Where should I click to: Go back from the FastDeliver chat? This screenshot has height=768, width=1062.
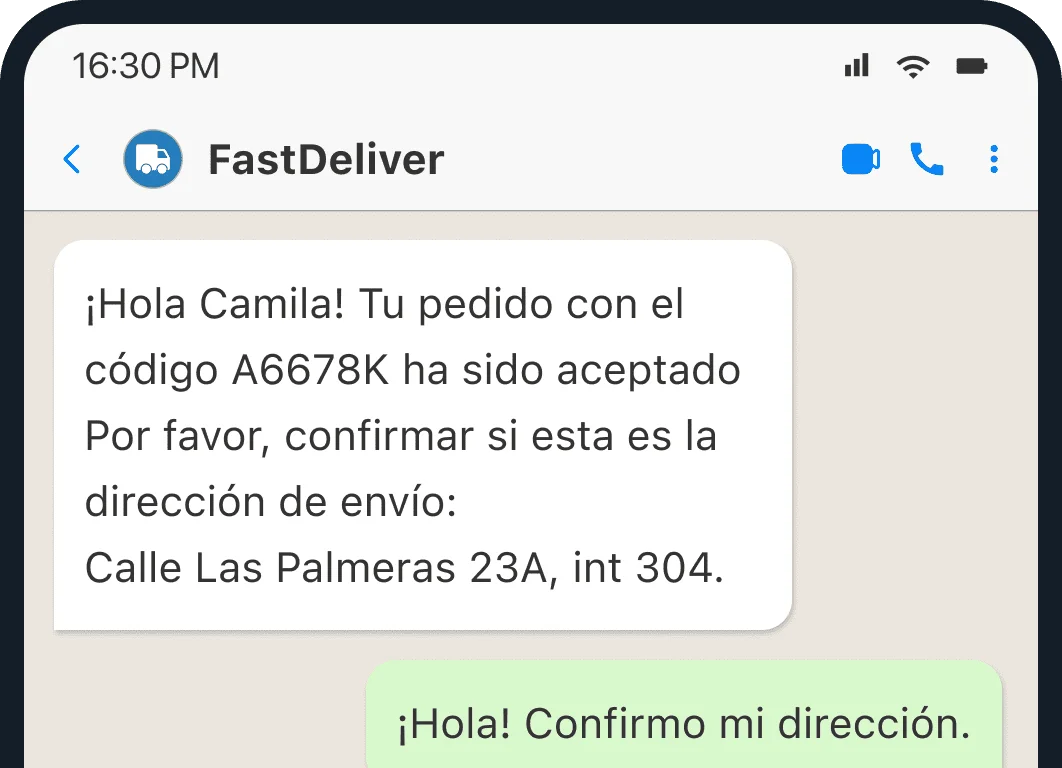72,160
